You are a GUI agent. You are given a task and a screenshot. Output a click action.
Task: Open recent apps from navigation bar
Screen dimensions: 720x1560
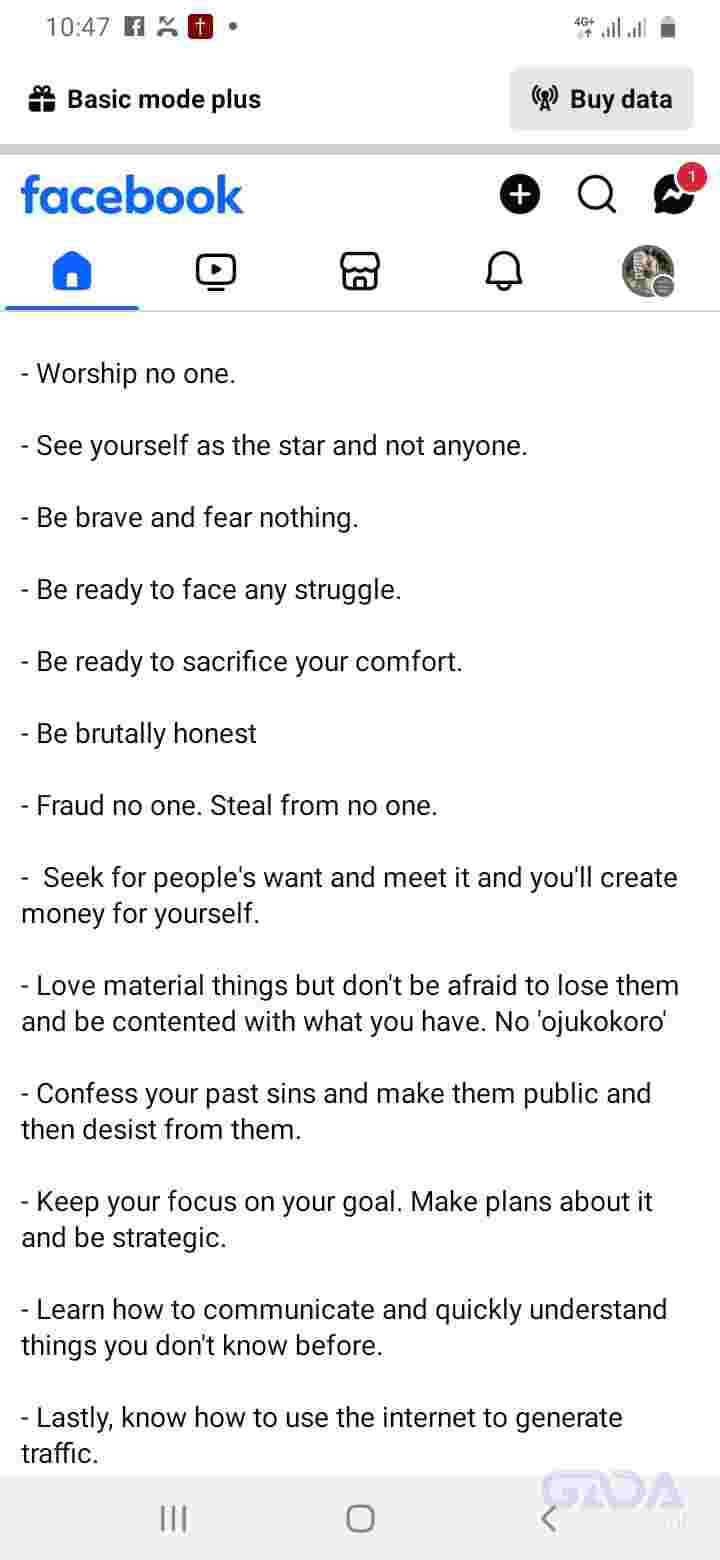pyautogui.click(x=173, y=1519)
